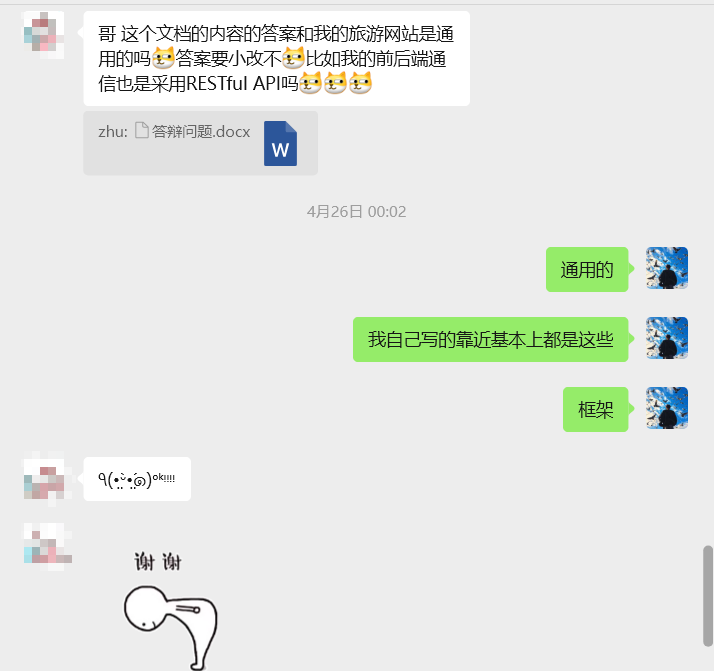Image resolution: width=714 pixels, height=671 pixels.
Task: Tap my avatar beside the 框架 message
Action: [667, 408]
